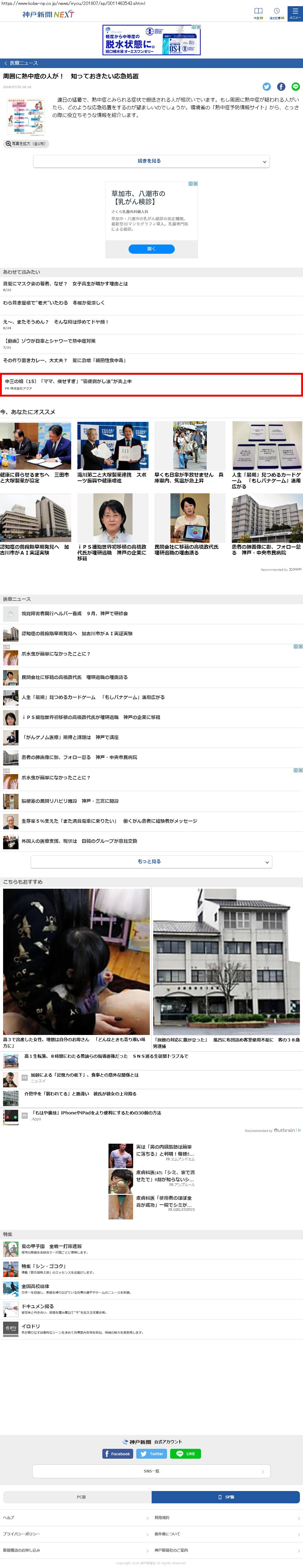The image size is (303, 1568).
Task: Share article via Facebook icon
Action: pos(281,87)
